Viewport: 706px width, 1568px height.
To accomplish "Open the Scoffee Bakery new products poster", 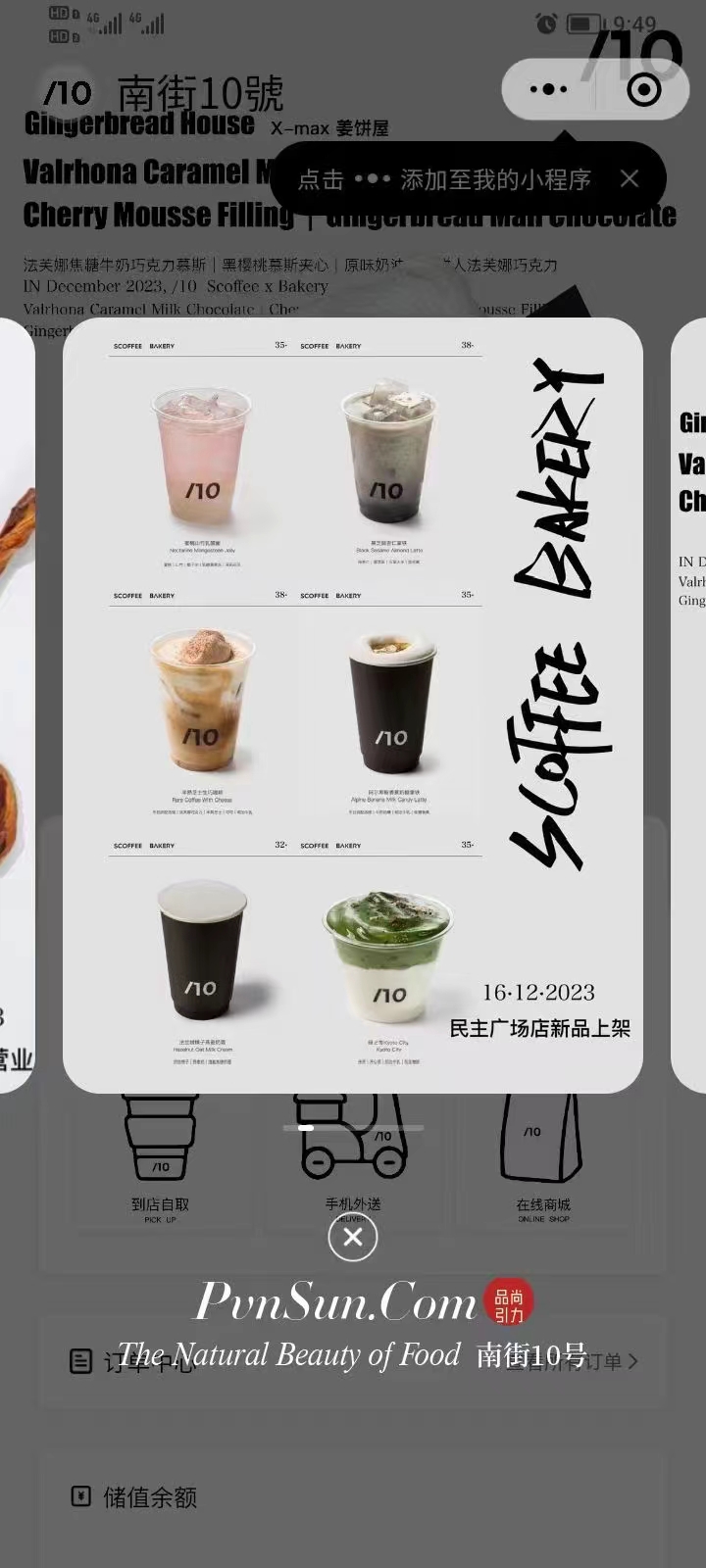I will (x=353, y=705).
